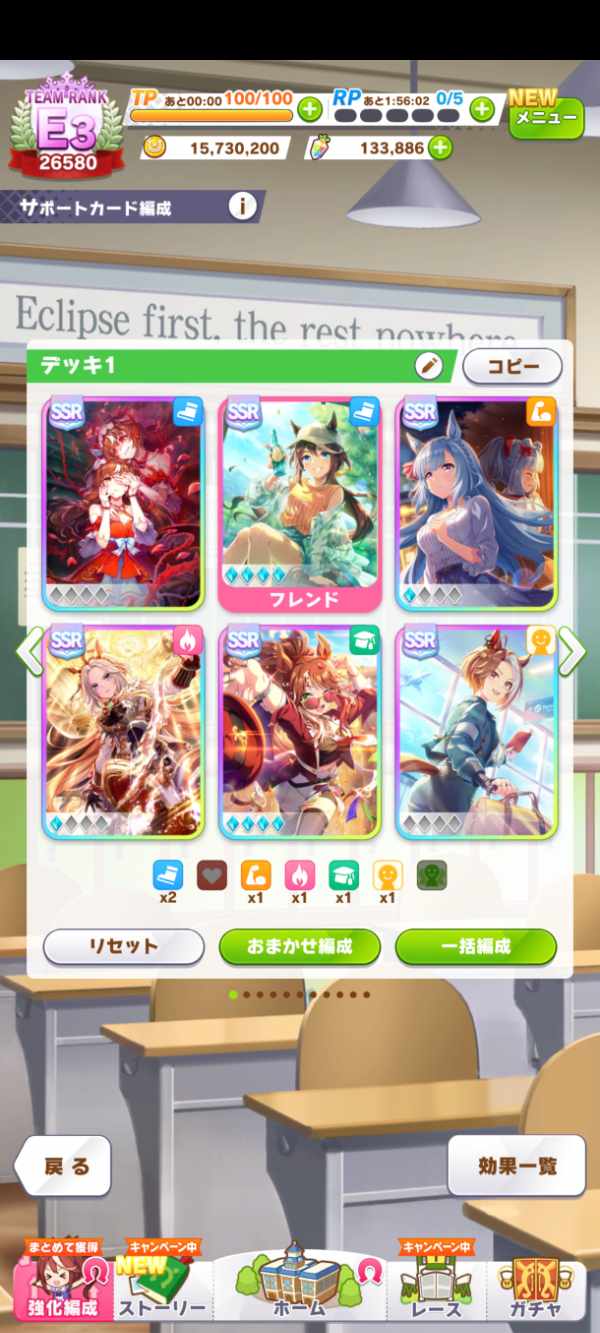600x1333 pixels.
Task: Switch to the ストーリー tab
Action: click(163, 1290)
